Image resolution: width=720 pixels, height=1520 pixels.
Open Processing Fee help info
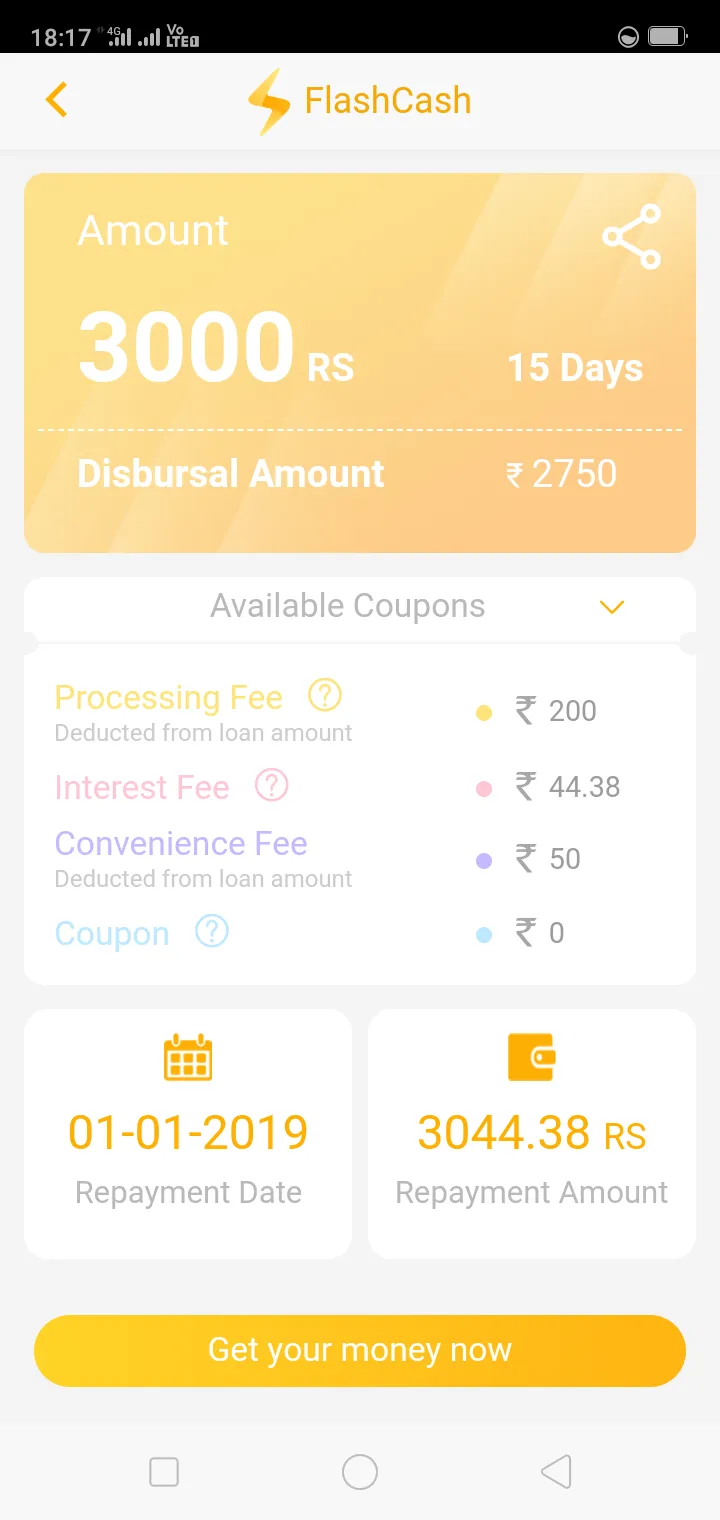pyautogui.click(x=325, y=694)
